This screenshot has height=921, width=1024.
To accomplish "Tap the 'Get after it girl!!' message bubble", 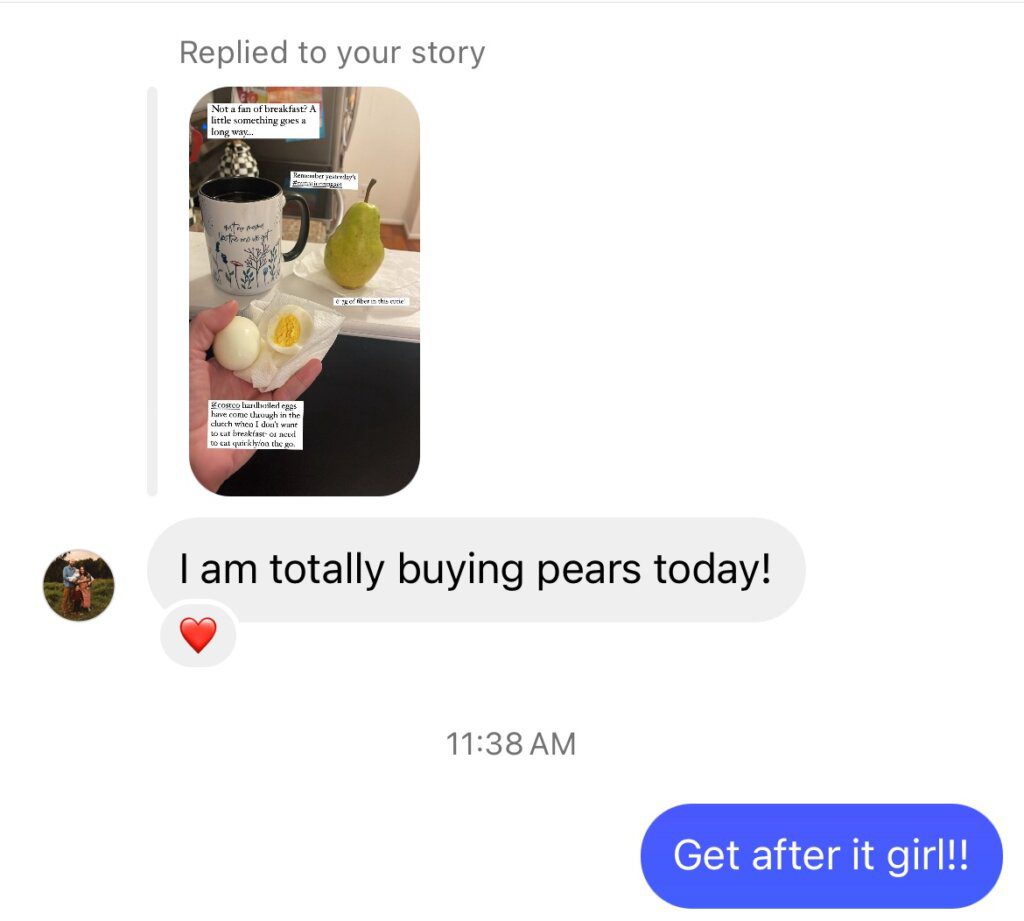I will click(820, 856).
